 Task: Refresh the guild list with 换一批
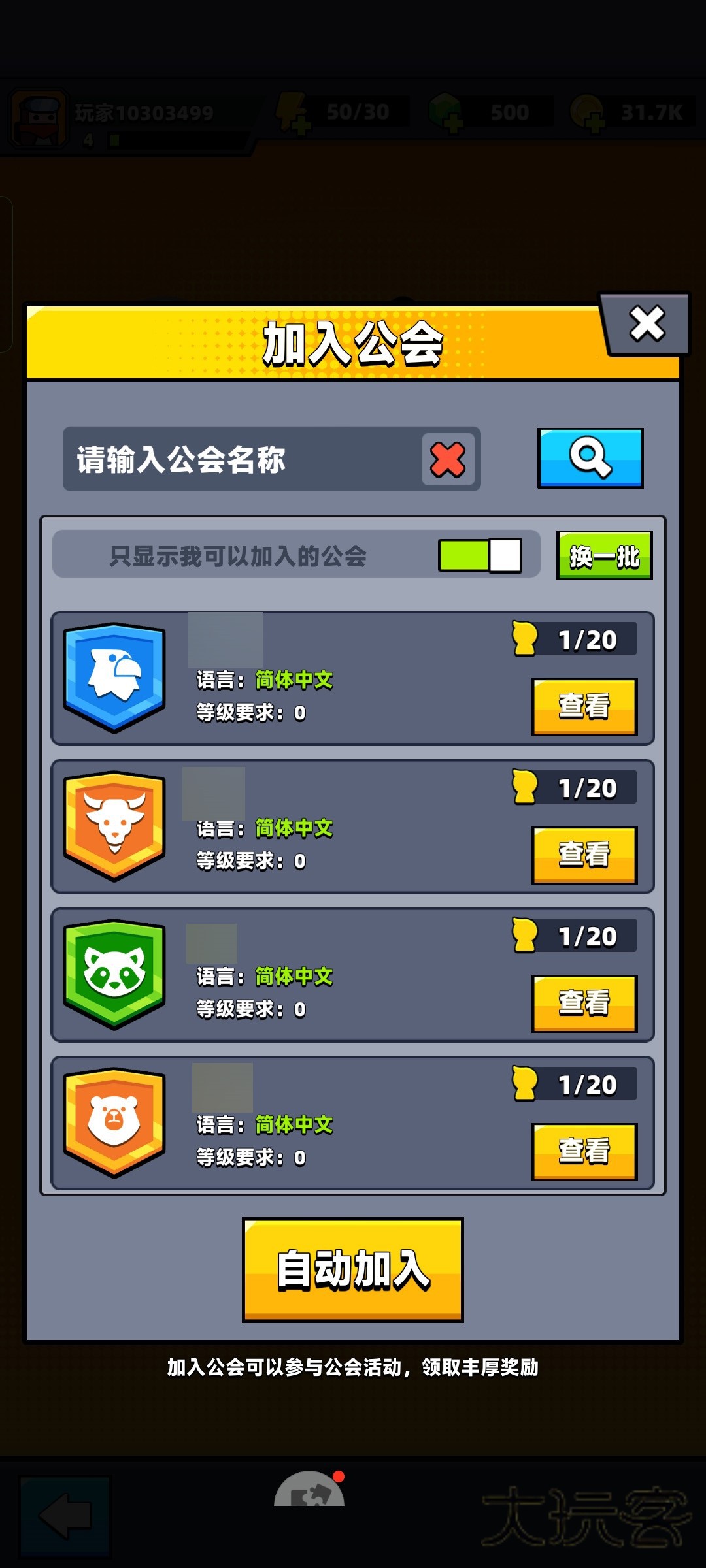pos(604,556)
